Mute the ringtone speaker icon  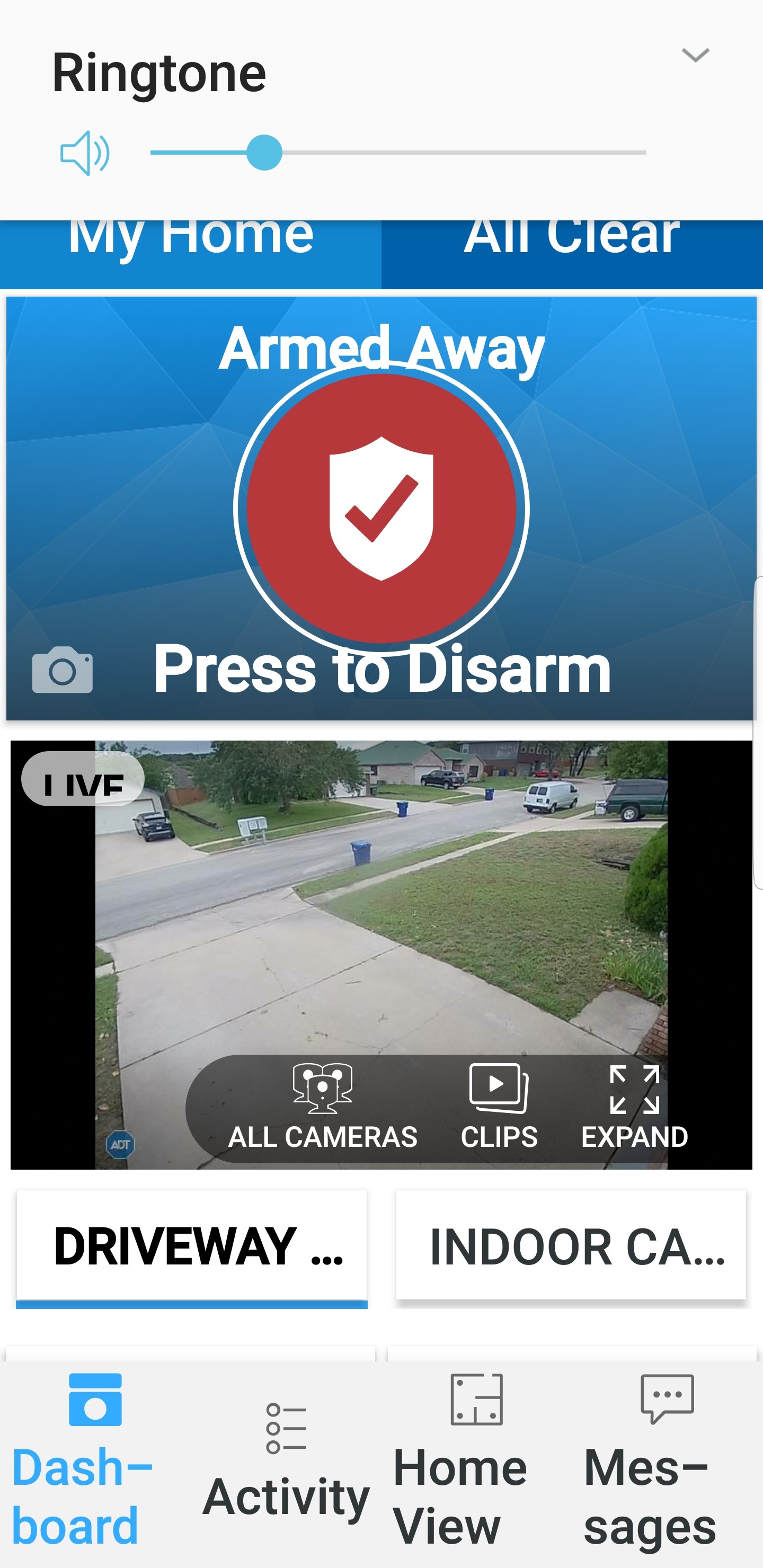pyautogui.click(x=85, y=153)
